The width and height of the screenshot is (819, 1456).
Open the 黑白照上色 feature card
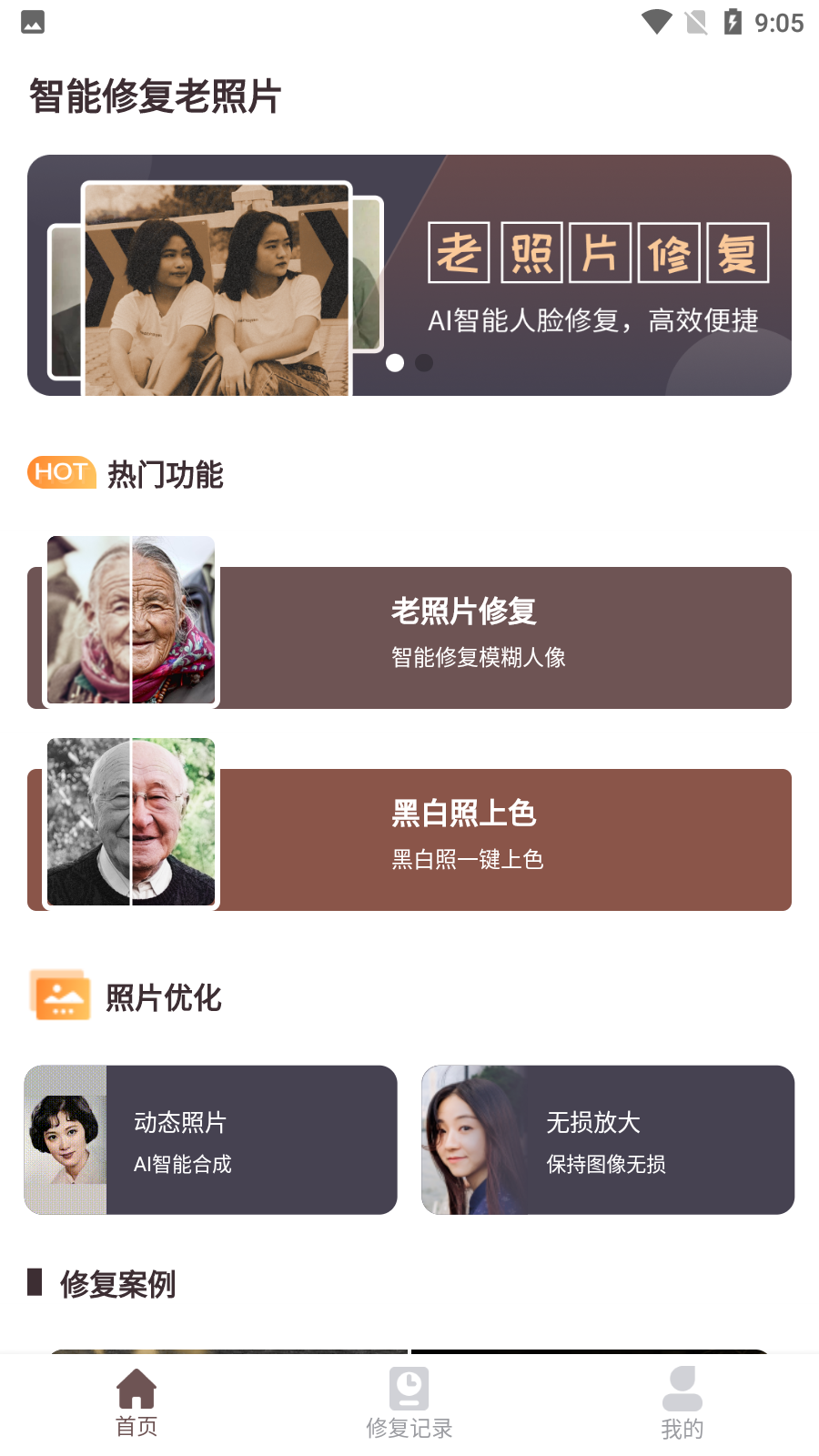pos(409,824)
